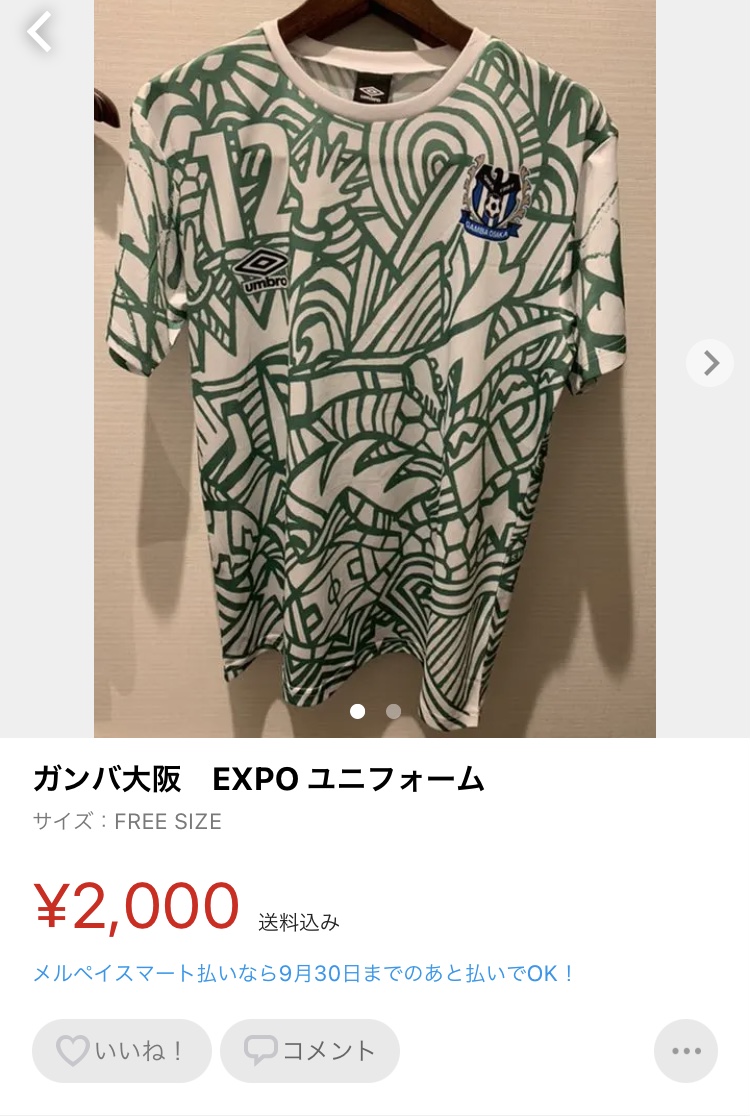
Task: Go back using the top-left arrow
Action: [39, 32]
